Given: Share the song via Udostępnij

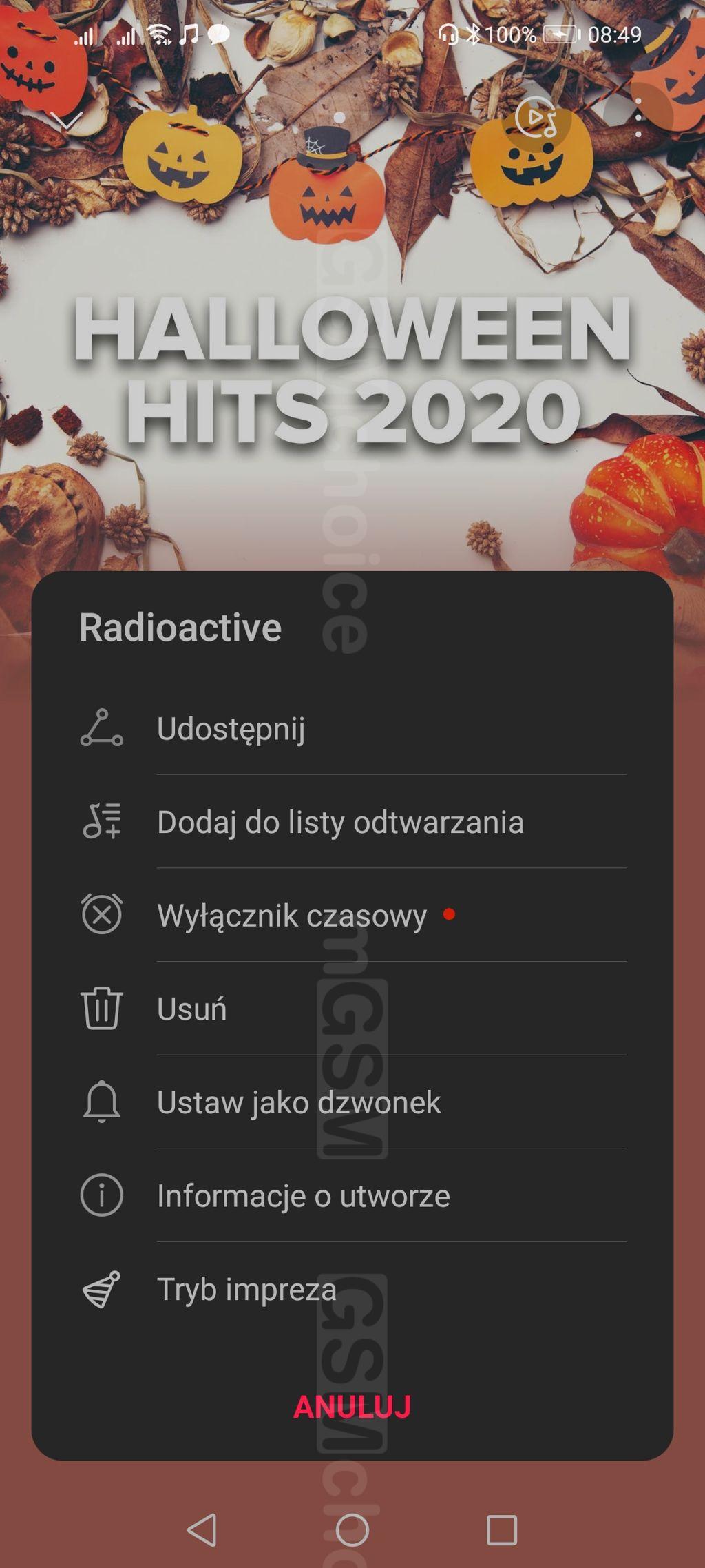Looking at the screenshot, I should pyautogui.click(x=231, y=729).
